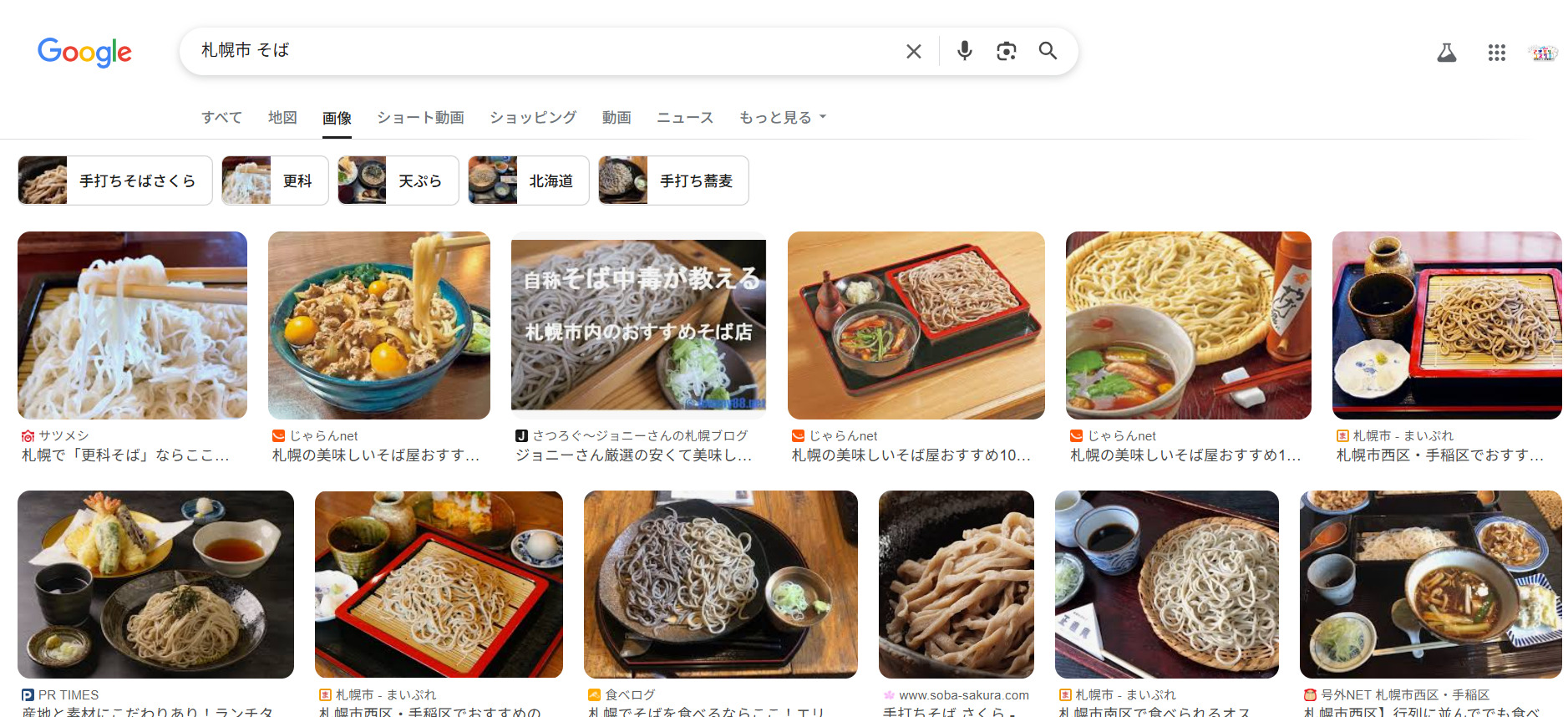Open Google Lens image search
This screenshot has width=1568, height=717.
(1006, 51)
